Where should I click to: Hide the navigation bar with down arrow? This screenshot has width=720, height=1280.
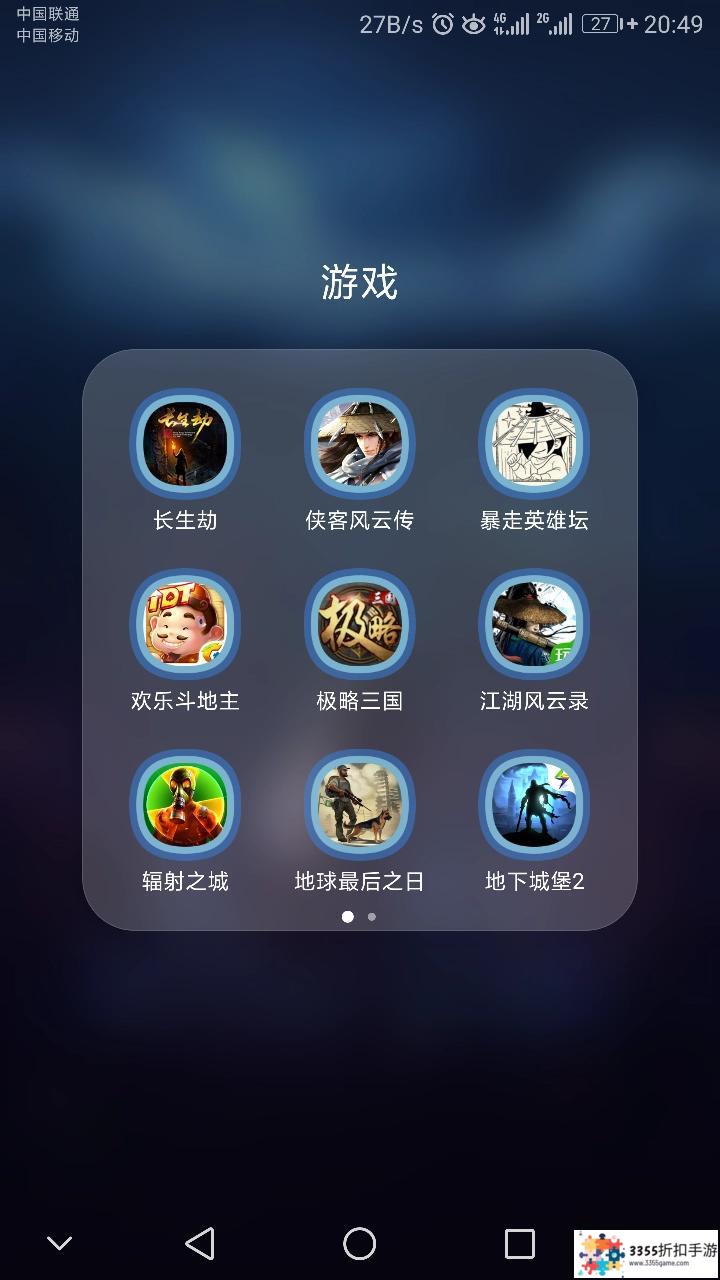click(60, 1243)
